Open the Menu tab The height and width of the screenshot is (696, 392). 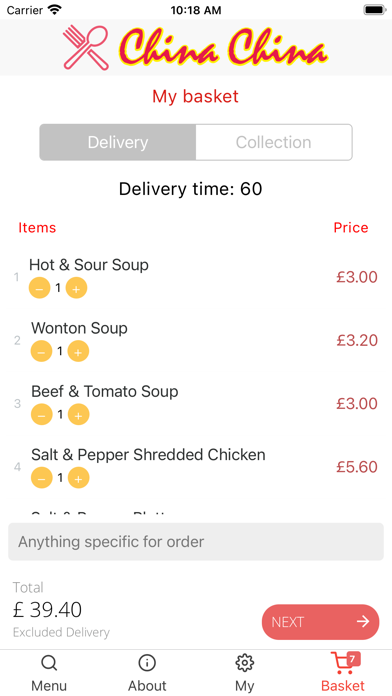(49, 673)
